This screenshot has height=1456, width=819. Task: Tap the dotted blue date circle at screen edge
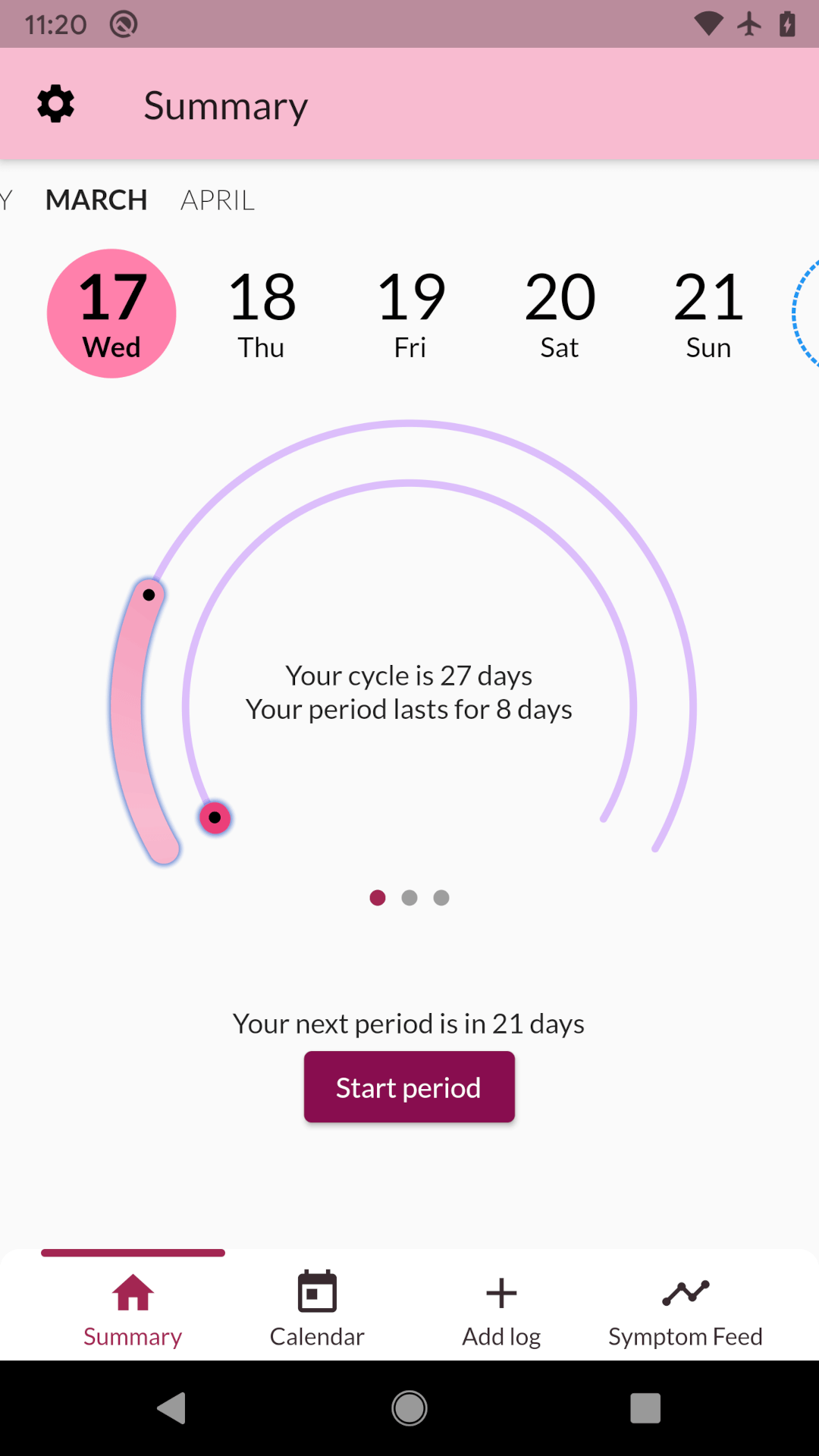tap(810, 312)
